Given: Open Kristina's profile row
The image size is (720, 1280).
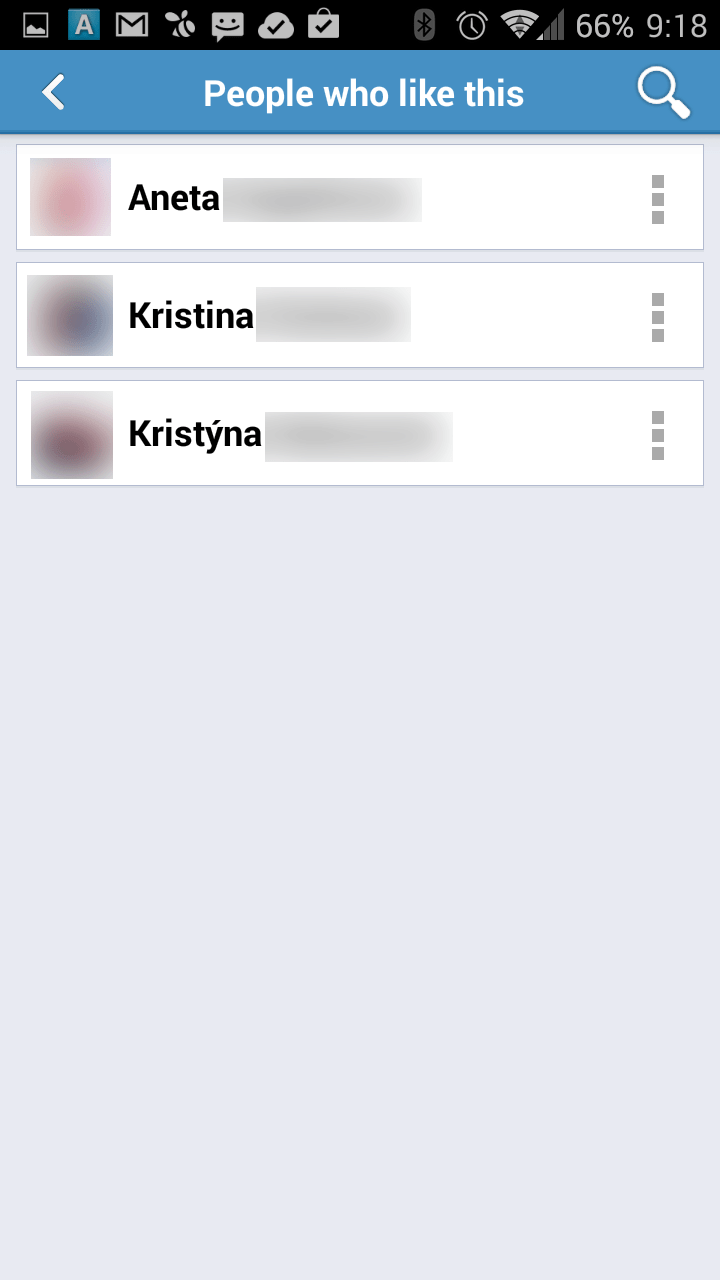Looking at the screenshot, I should coord(360,315).
